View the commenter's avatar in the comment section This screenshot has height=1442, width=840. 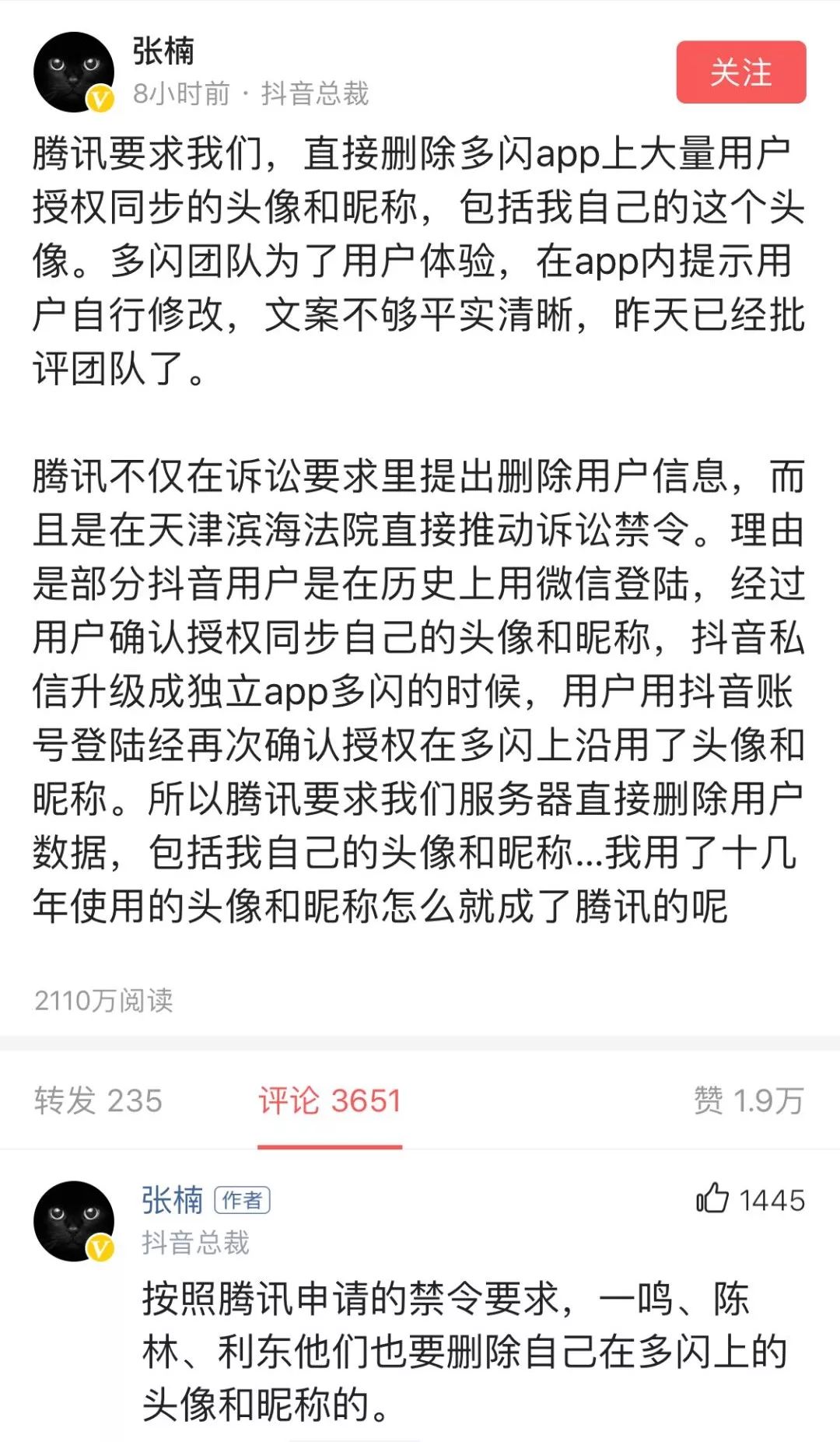point(74,1221)
